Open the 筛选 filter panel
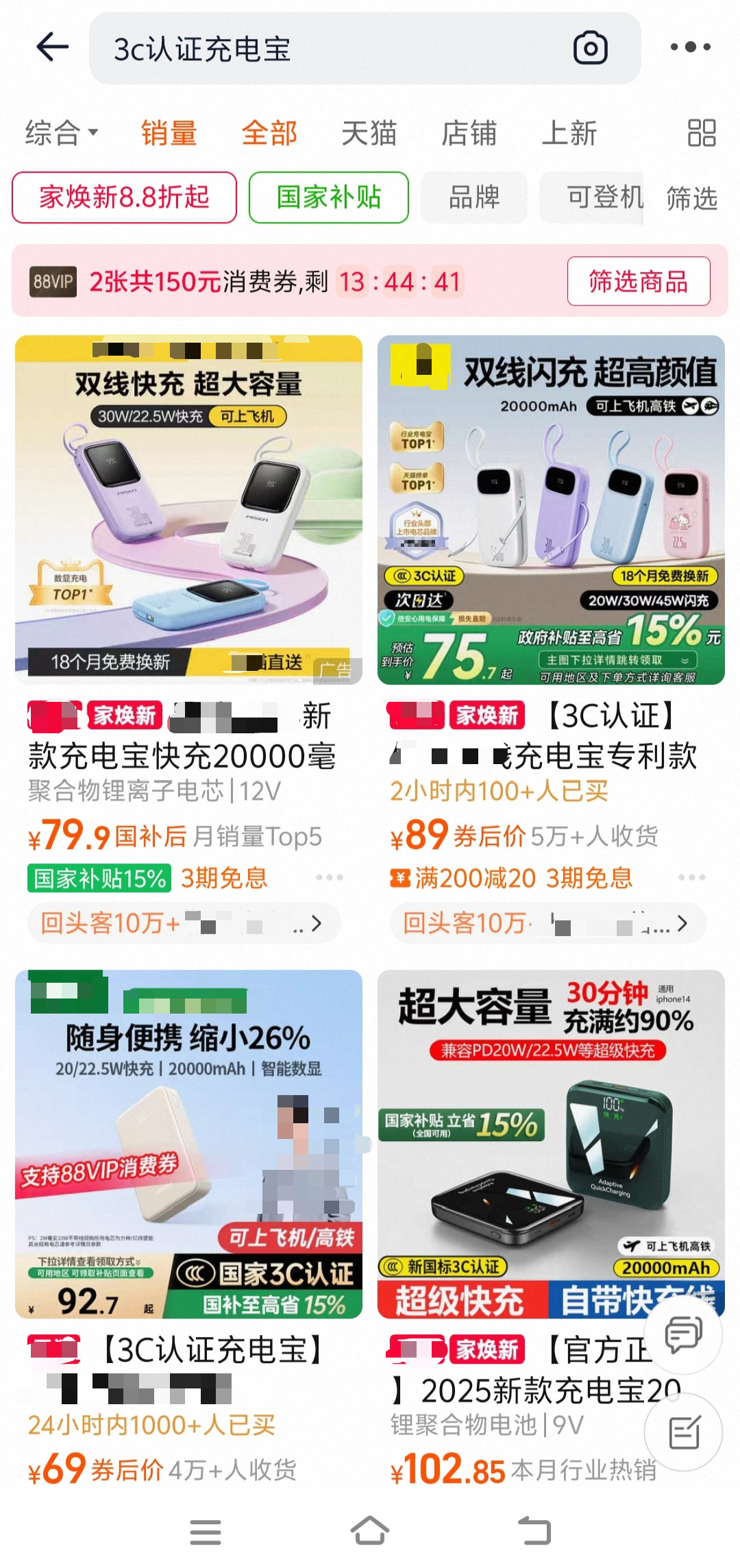740x1568 pixels. 691,198
